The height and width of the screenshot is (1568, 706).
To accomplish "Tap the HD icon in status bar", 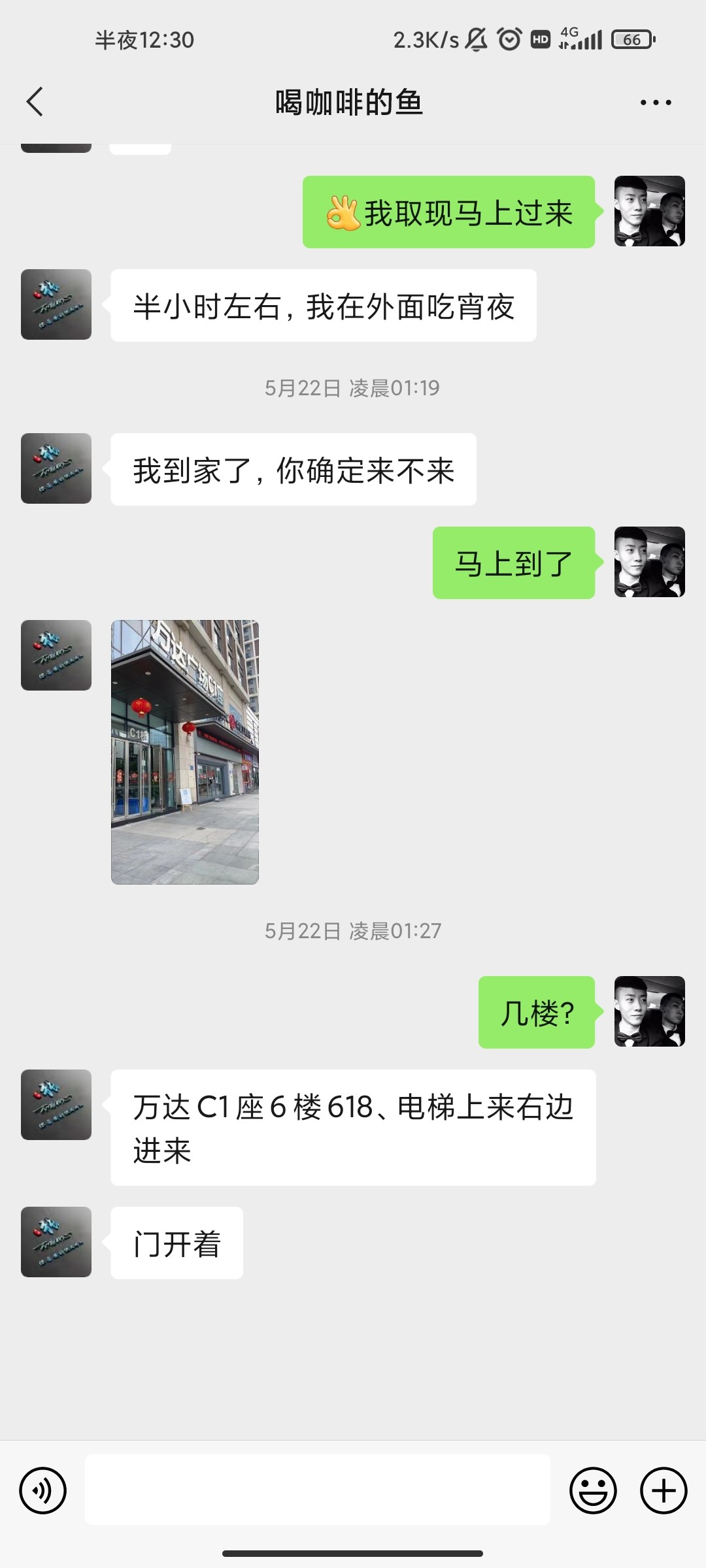I will pyautogui.click(x=540, y=40).
